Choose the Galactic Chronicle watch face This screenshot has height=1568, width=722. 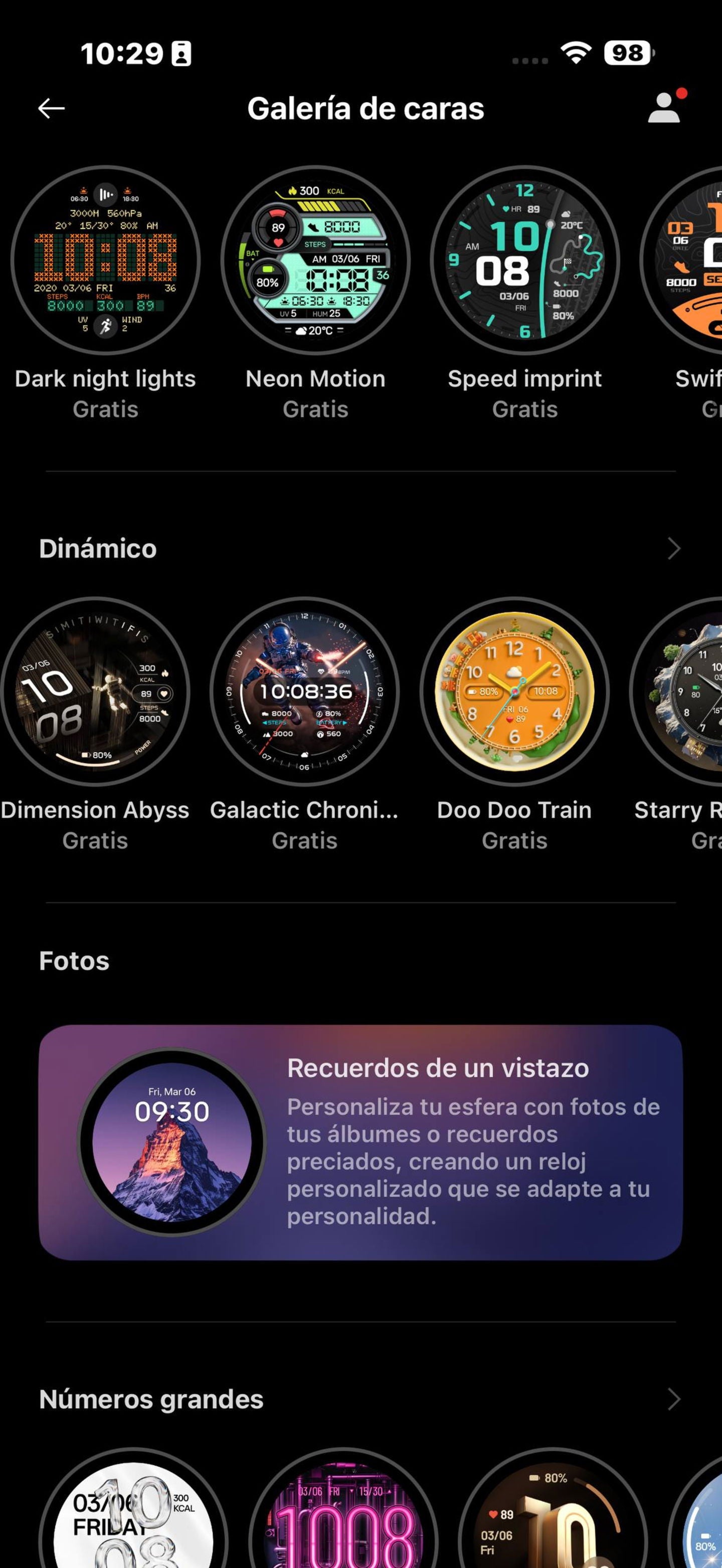(304, 692)
